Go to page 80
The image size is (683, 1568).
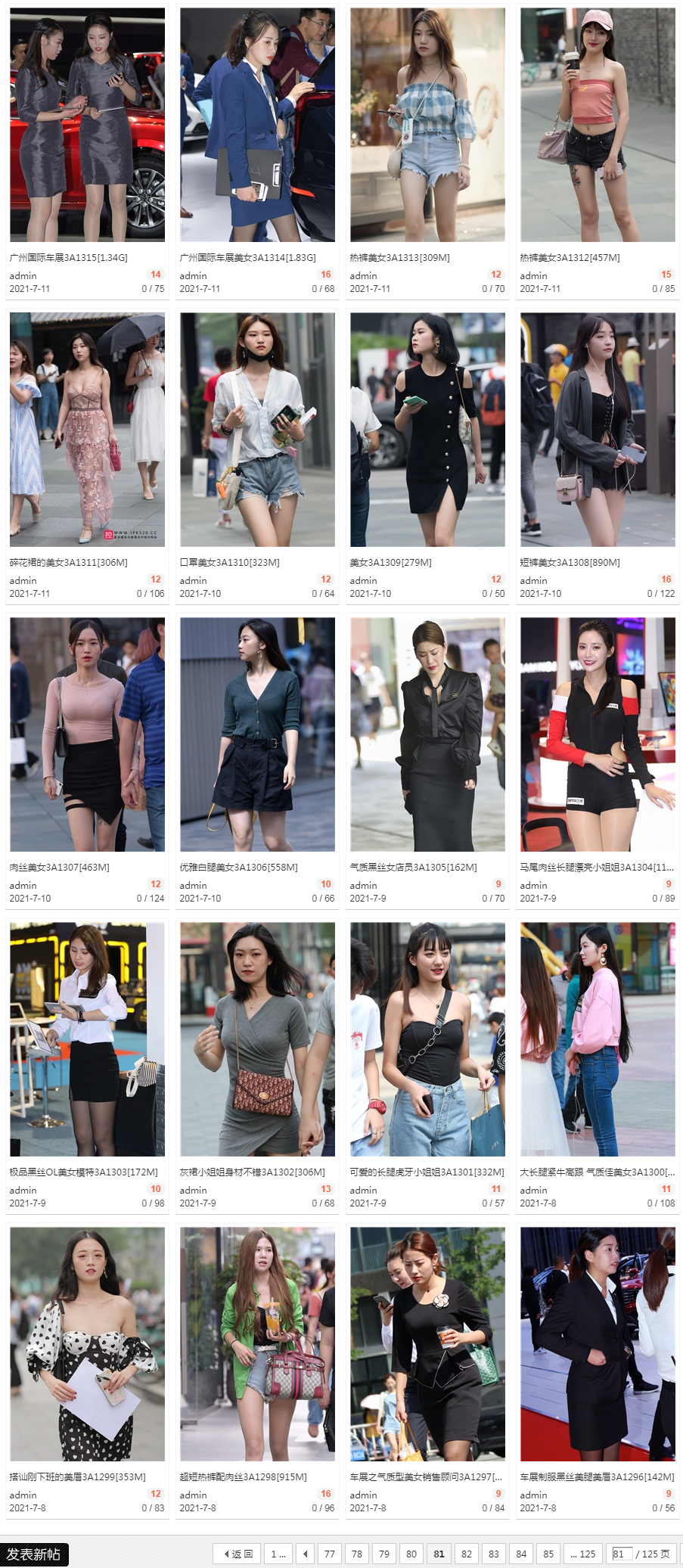point(411,1554)
